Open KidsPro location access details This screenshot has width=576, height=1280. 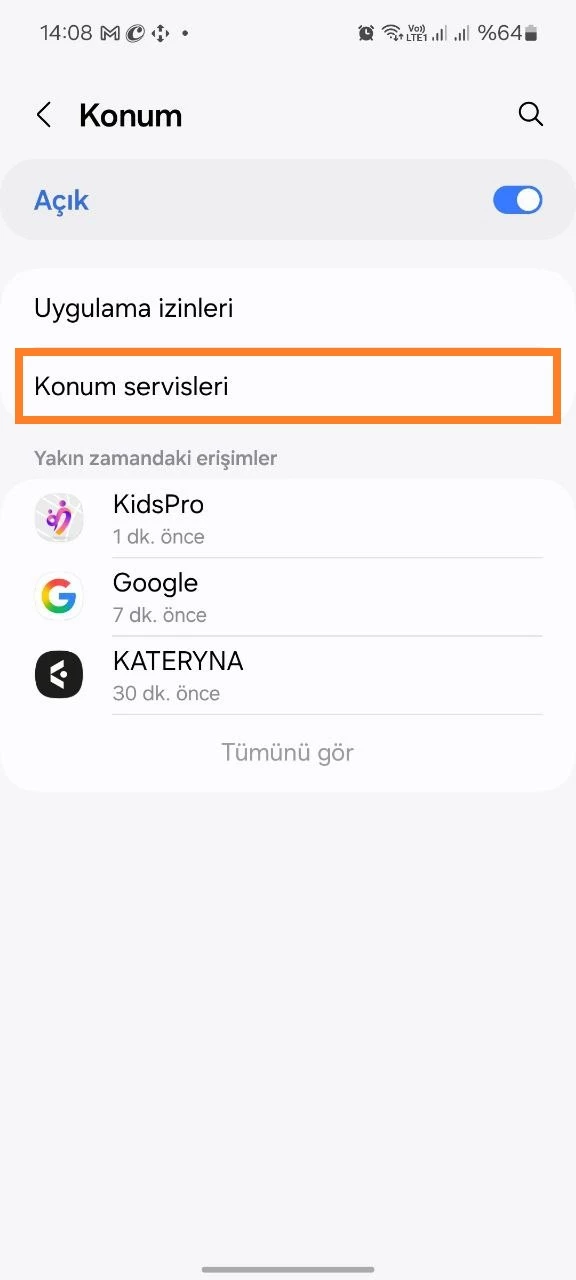tap(288, 519)
